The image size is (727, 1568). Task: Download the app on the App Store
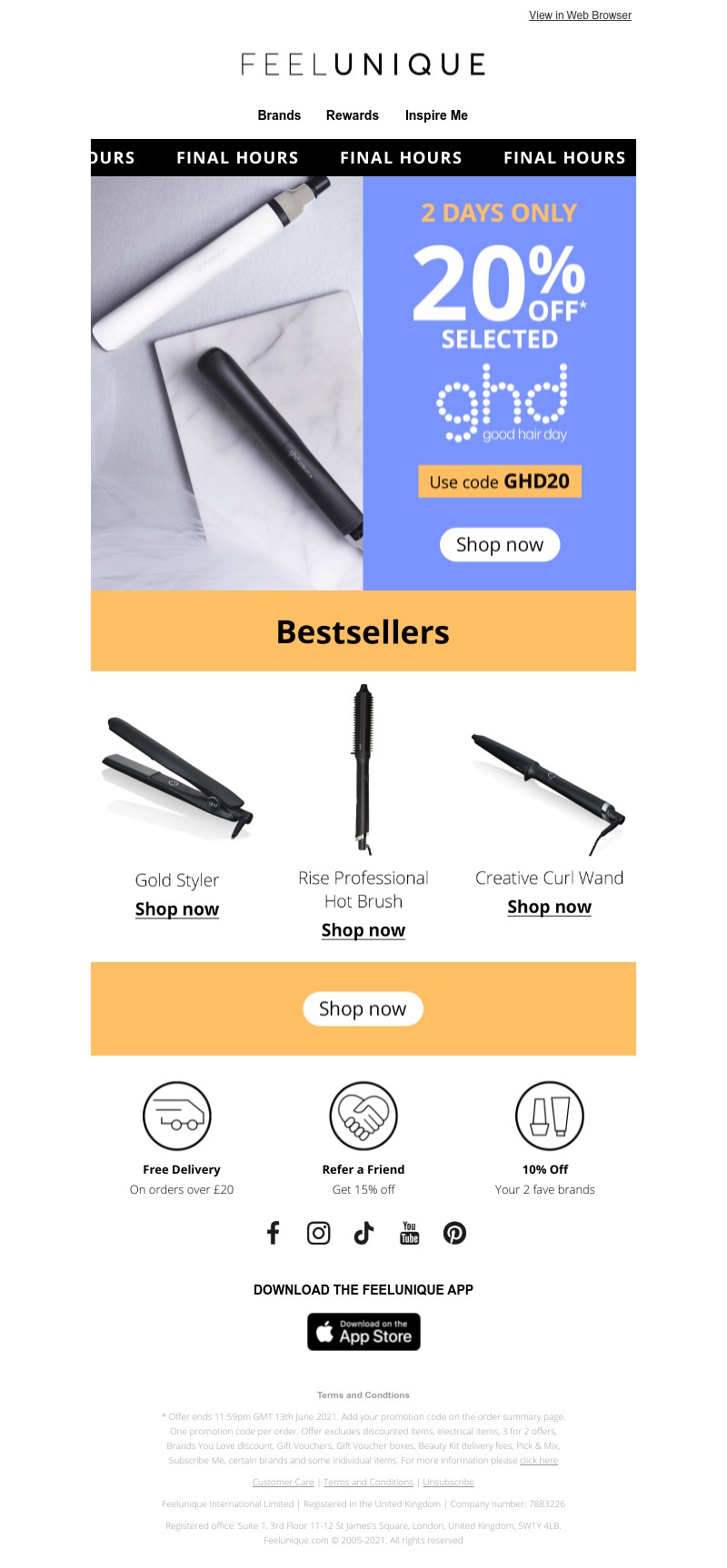click(x=363, y=1332)
